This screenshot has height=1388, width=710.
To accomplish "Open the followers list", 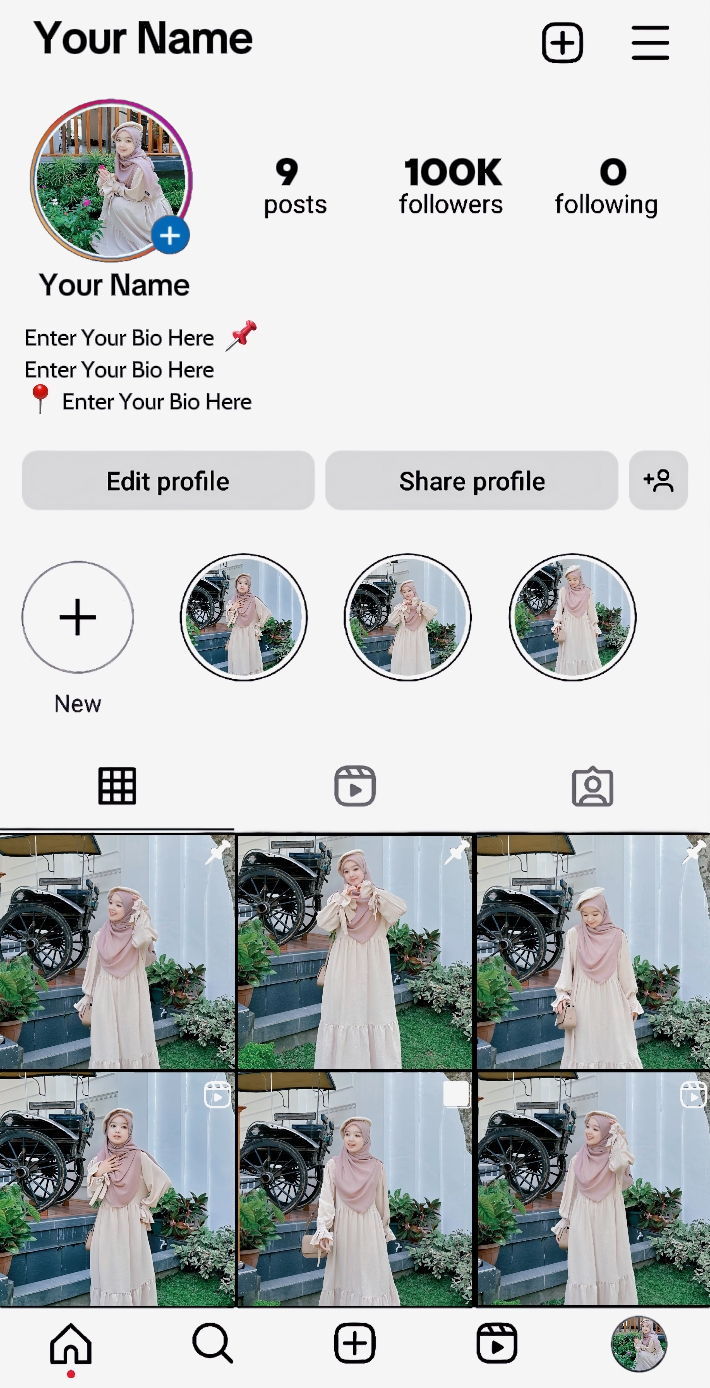I will [x=451, y=187].
